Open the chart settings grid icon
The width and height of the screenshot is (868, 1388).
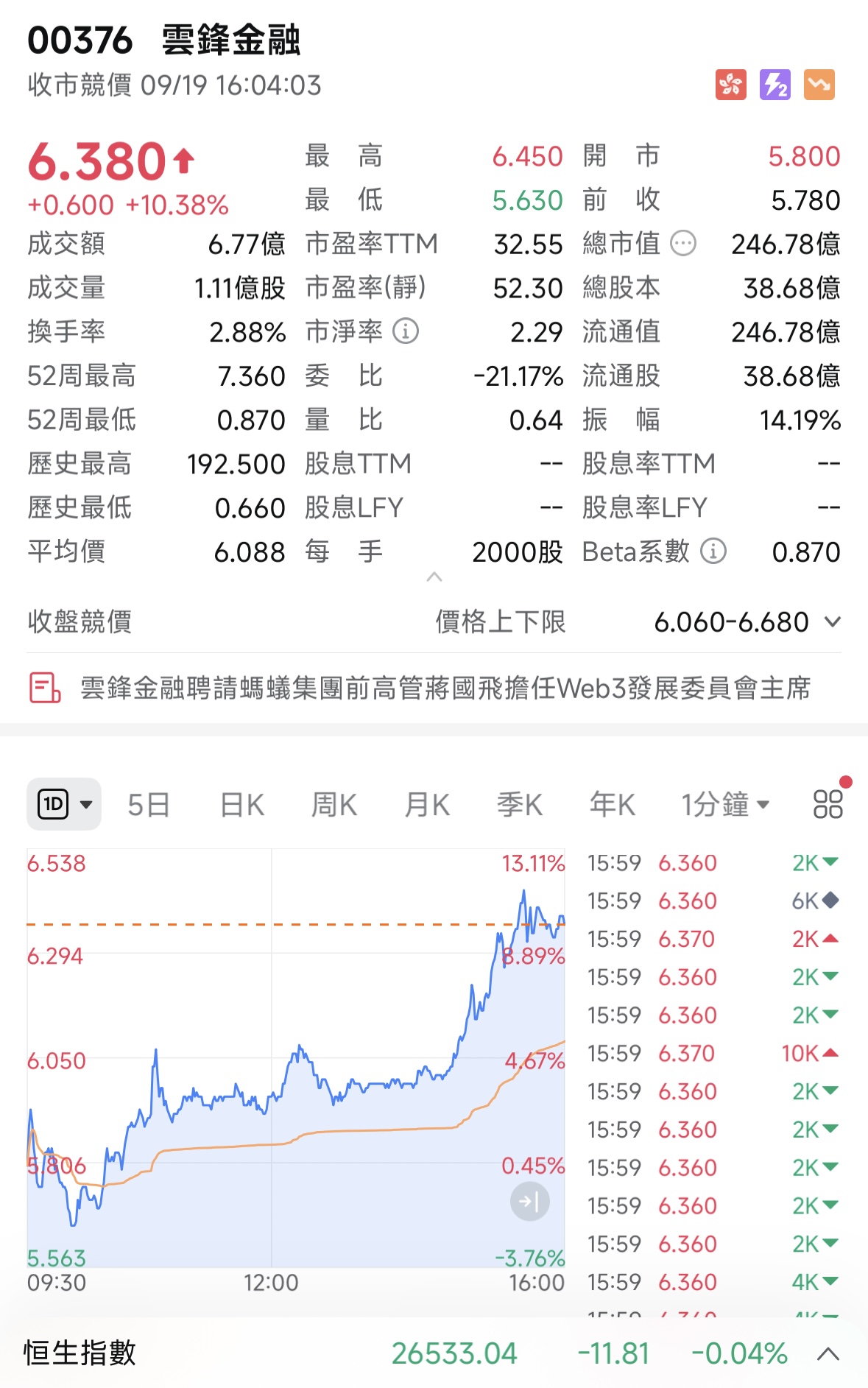click(x=828, y=804)
